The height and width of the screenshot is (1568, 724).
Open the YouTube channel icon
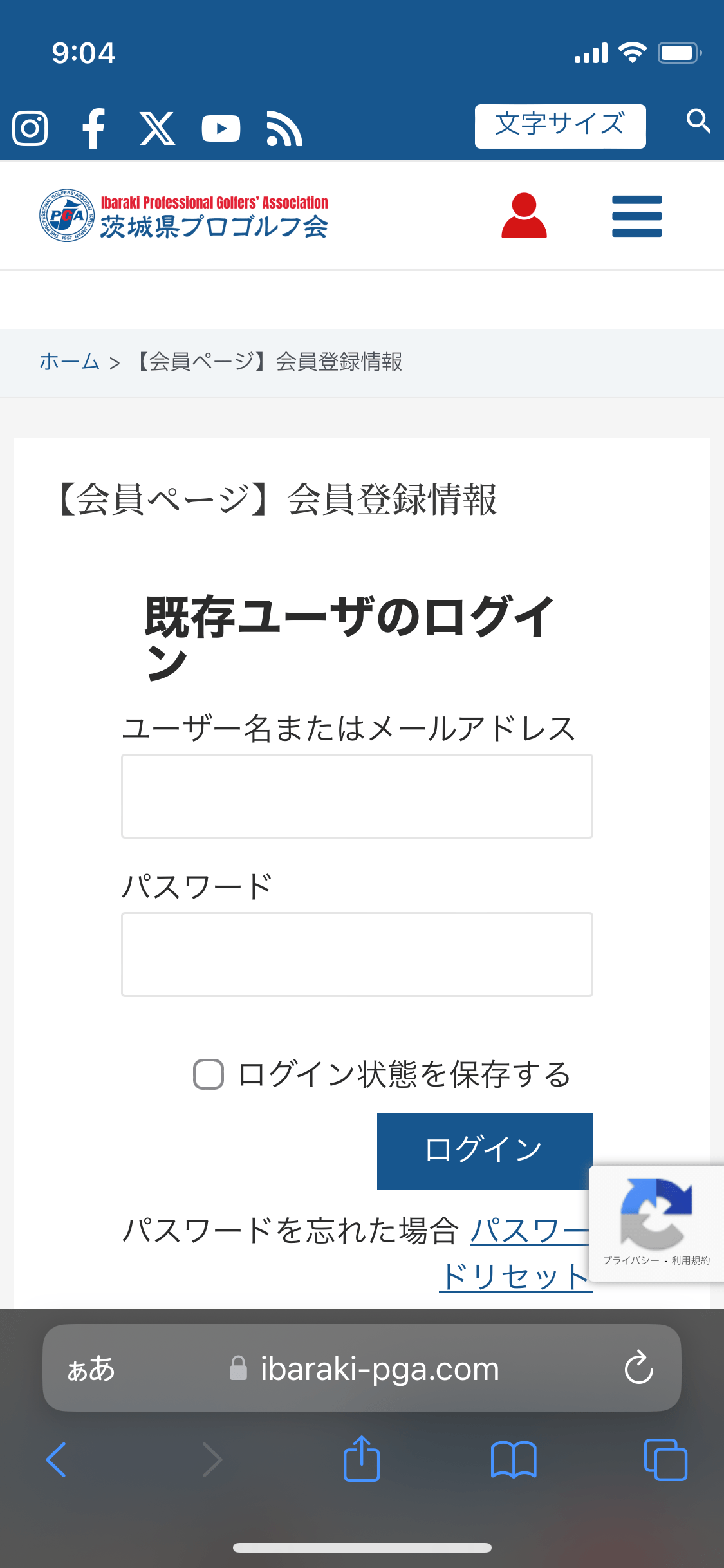pyautogui.click(x=221, y=128)
